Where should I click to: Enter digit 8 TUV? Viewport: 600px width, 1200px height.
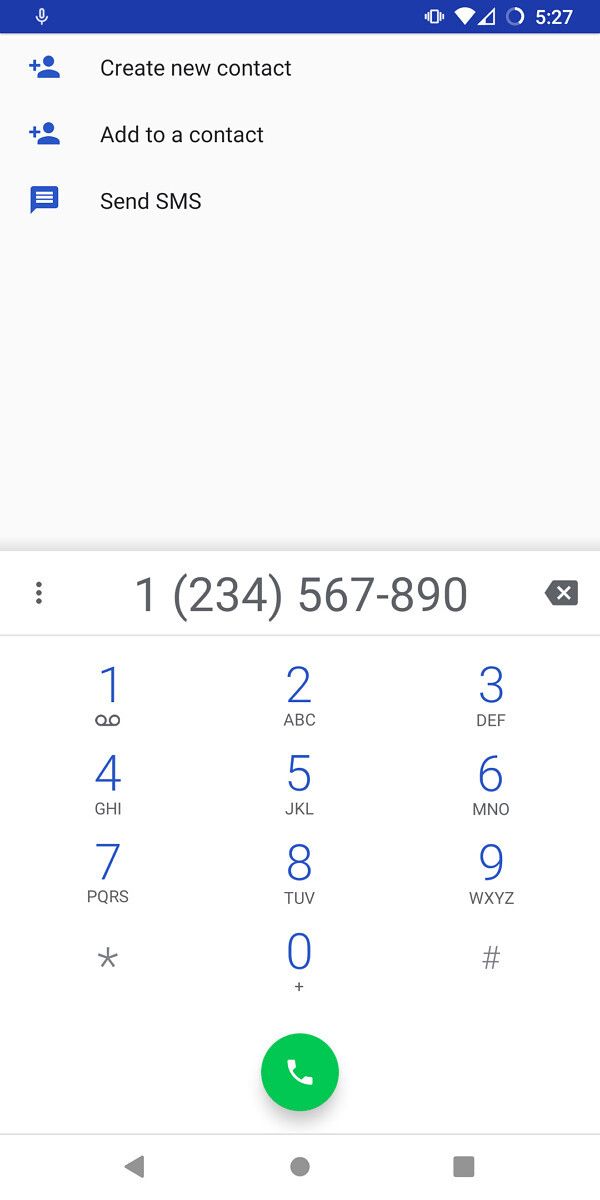tap(299, 872)
